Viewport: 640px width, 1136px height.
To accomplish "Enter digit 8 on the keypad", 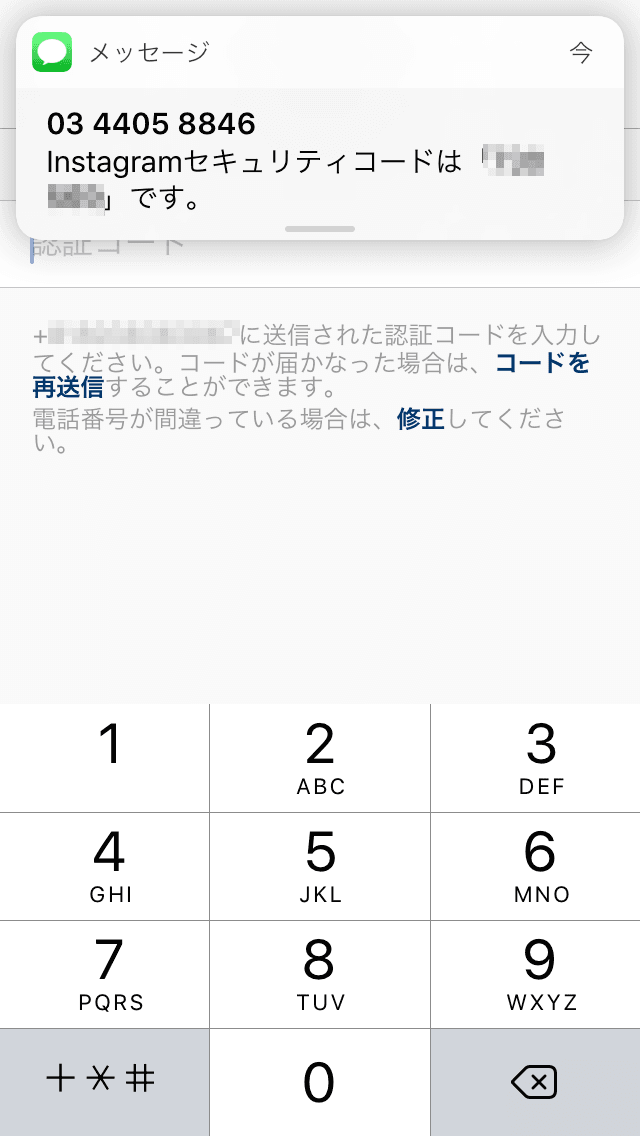I will point(320,974).
